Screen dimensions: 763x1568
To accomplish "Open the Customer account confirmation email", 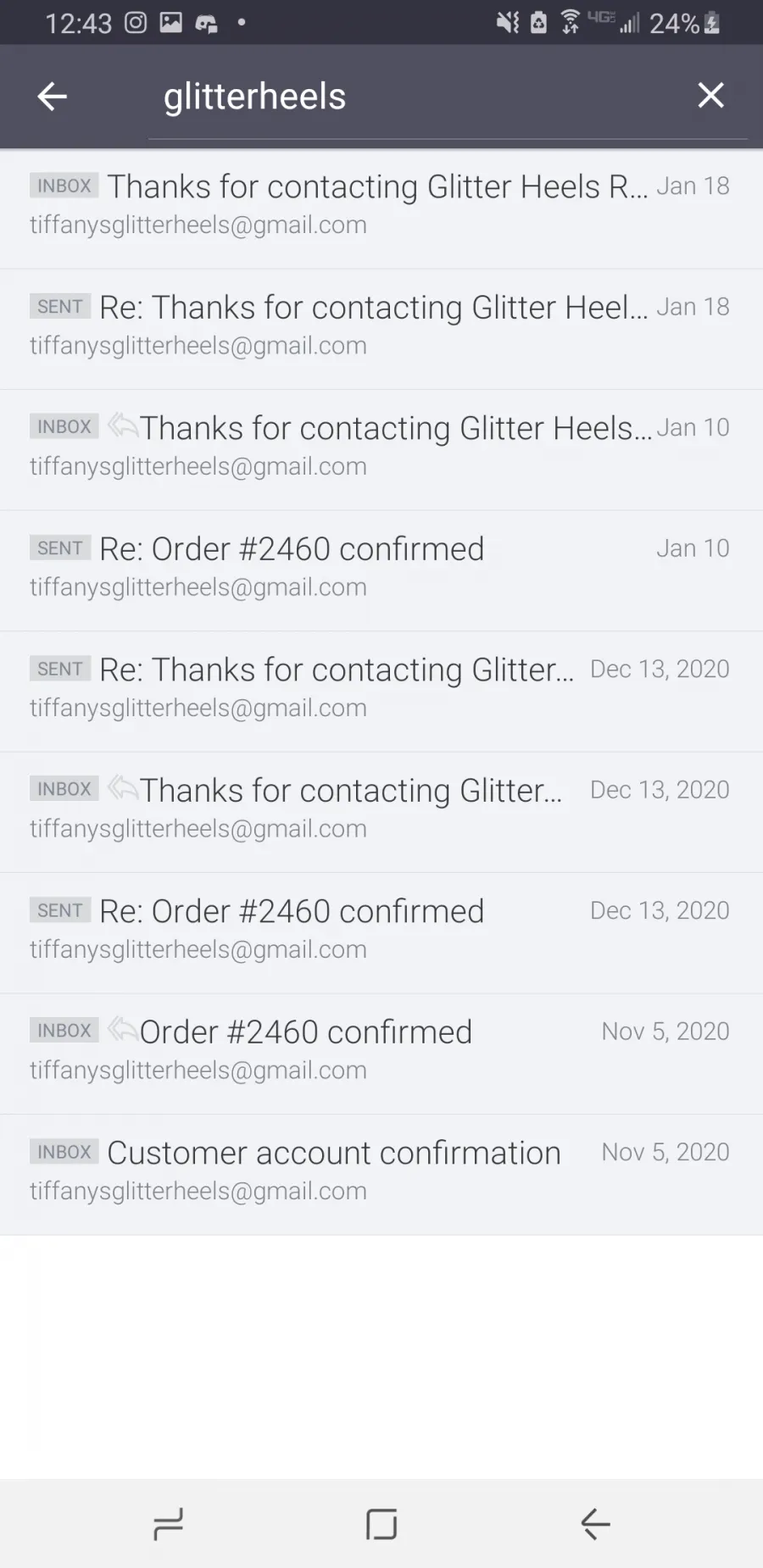I will click(381, 1175).
